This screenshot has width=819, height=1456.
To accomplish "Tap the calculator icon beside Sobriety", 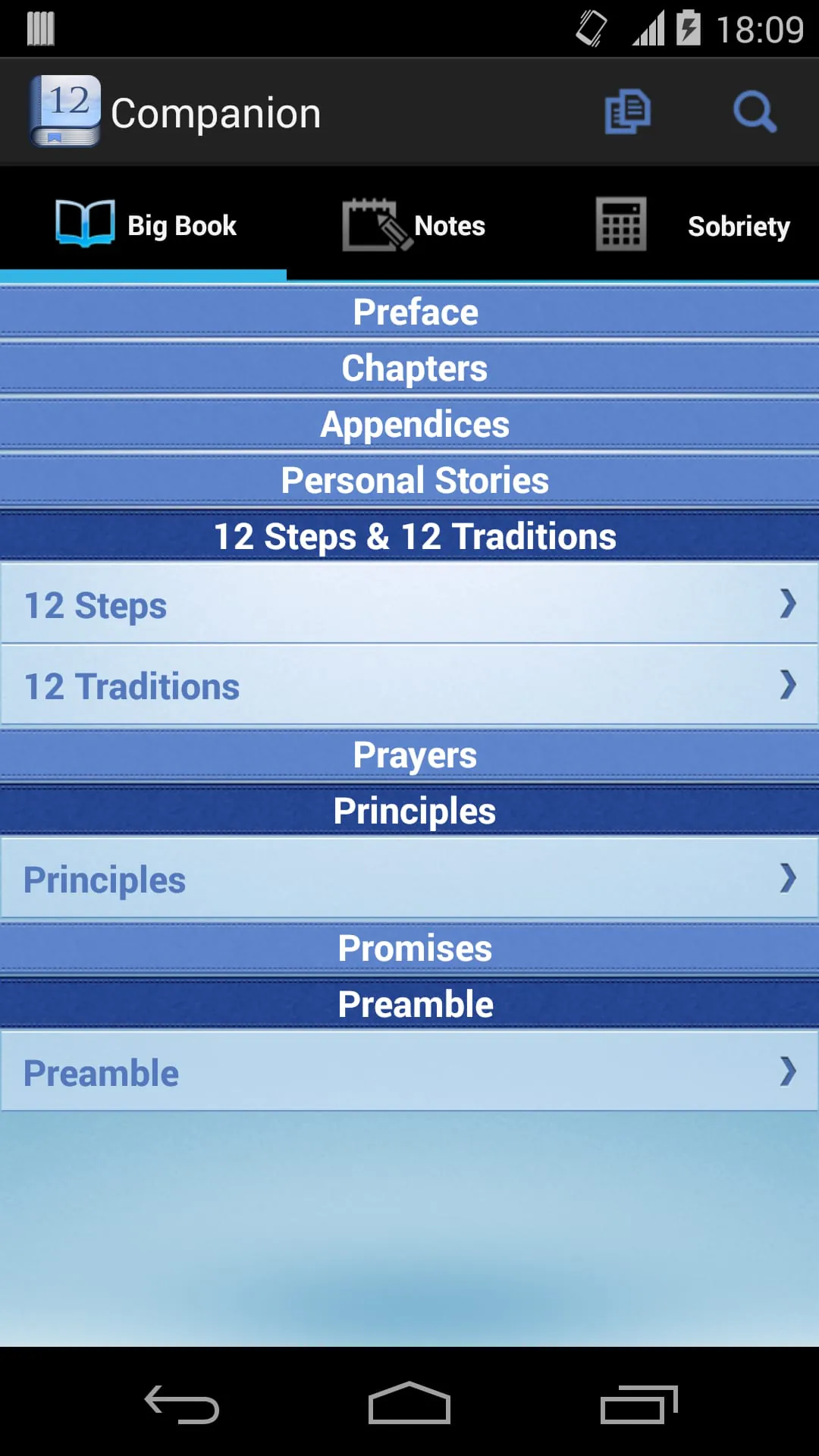I will point(620,221).
